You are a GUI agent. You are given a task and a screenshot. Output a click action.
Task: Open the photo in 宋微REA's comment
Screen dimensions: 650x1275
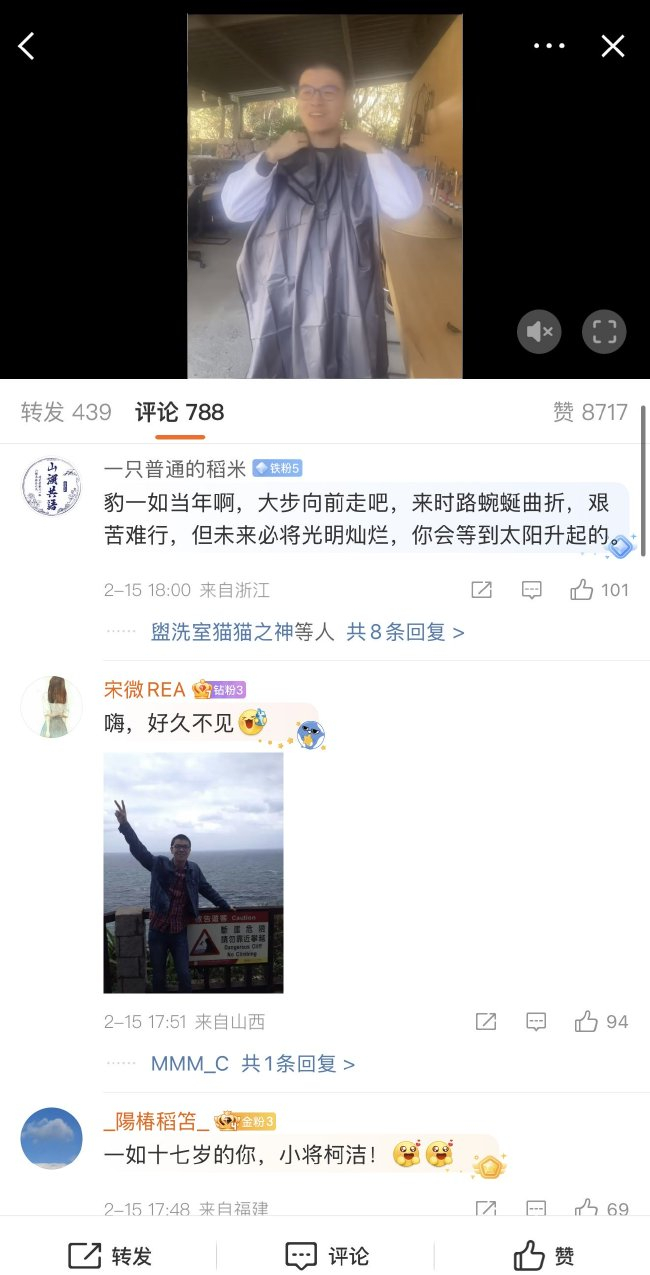coord(193,872)
